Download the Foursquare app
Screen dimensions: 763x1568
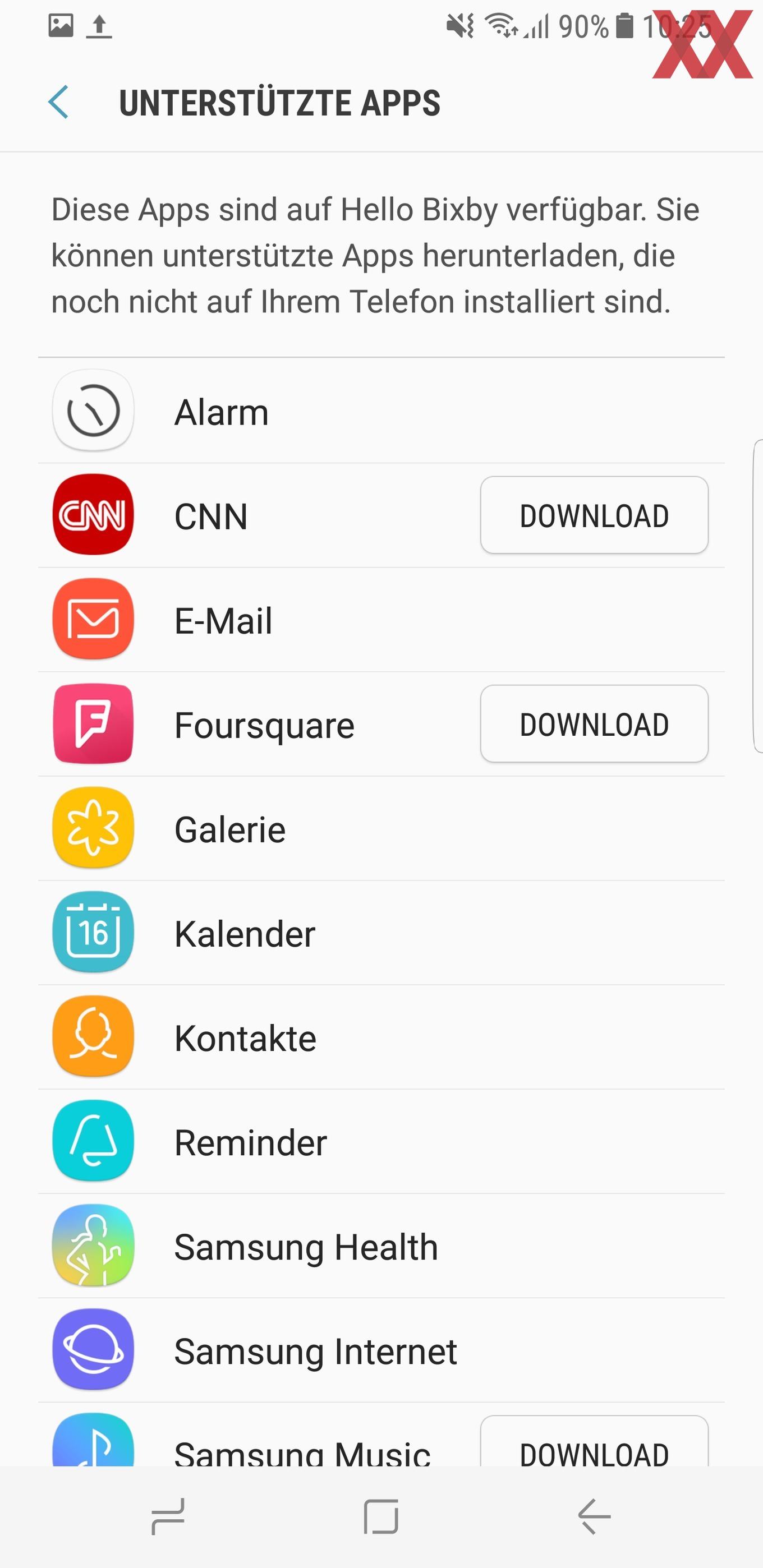[594, 724]
